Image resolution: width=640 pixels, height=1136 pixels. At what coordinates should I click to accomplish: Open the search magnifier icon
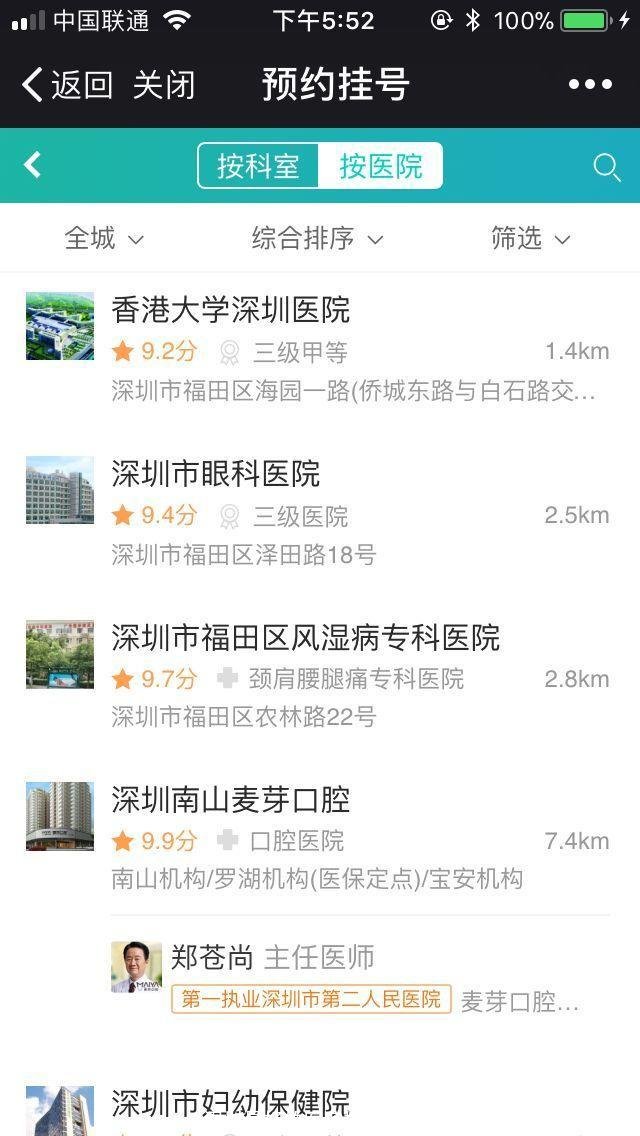[607, 167]
